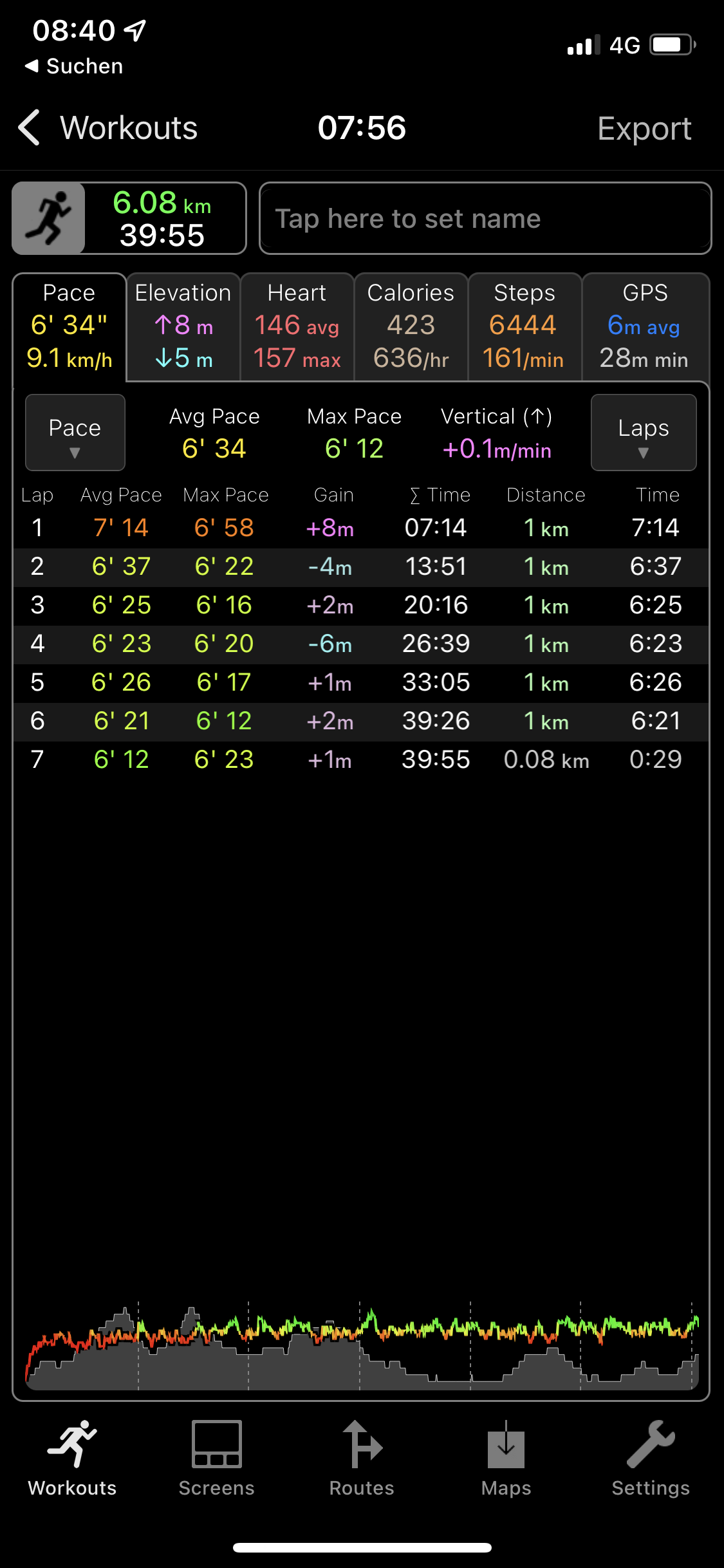Switch to Screens in bottom bar
Screen dimensions: 724x1568
(216, 1459)
